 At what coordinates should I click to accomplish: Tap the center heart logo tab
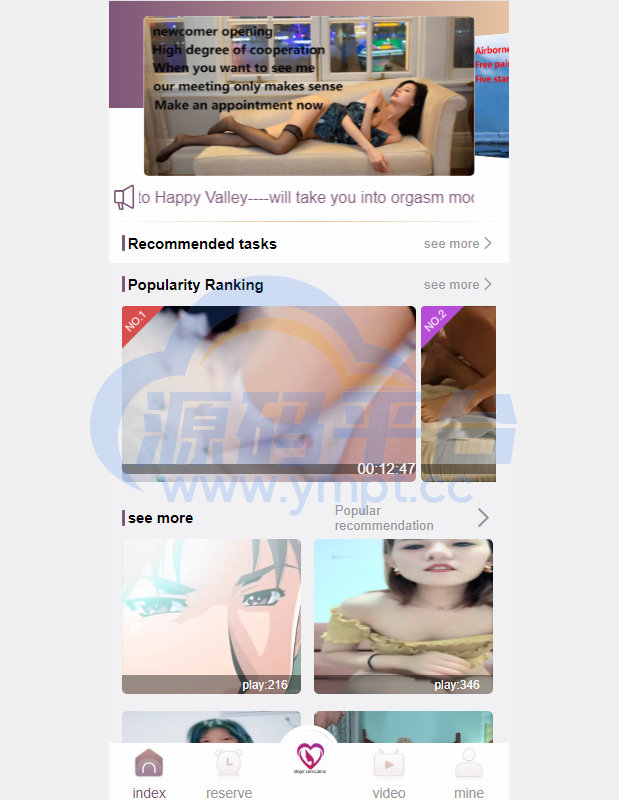click(309, 759)
